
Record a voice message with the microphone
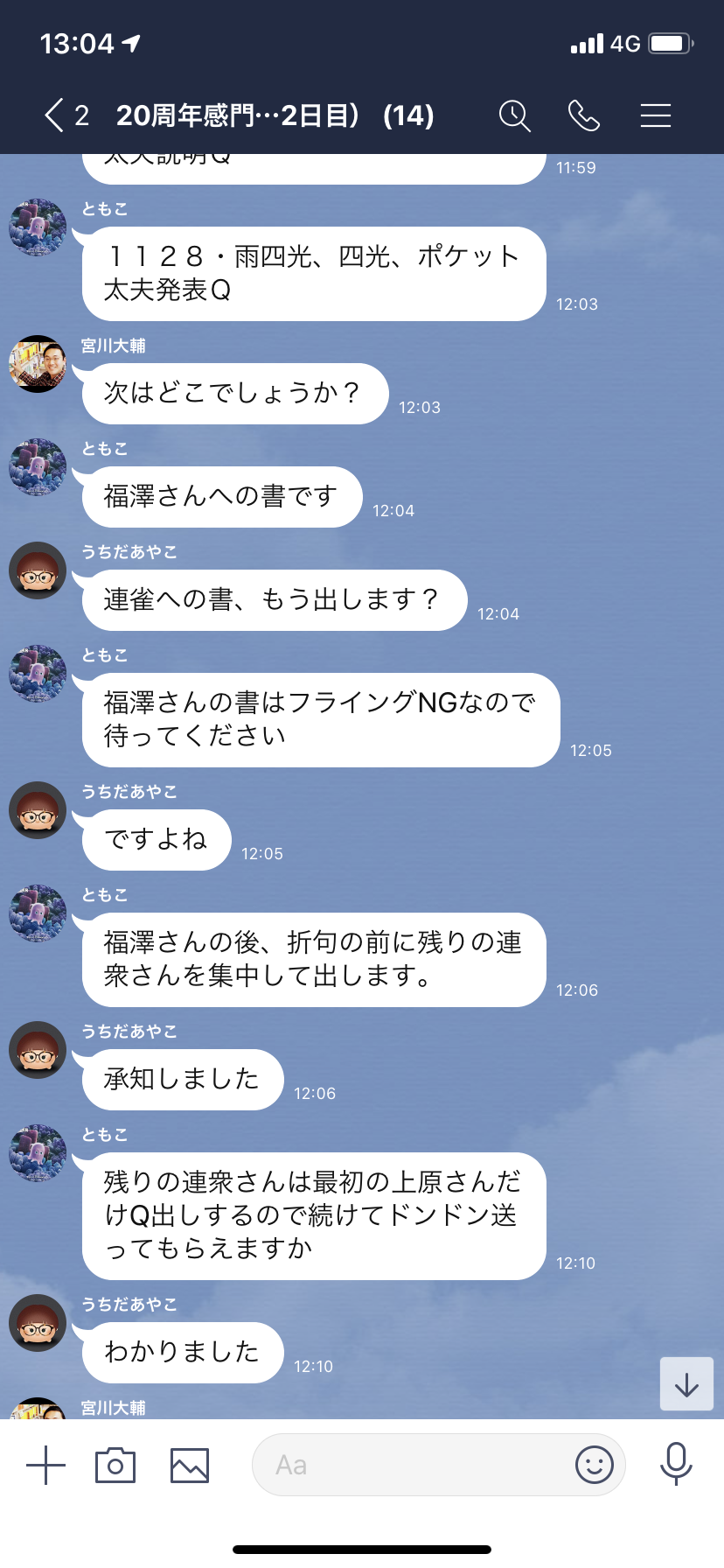tap(676, 1465)
